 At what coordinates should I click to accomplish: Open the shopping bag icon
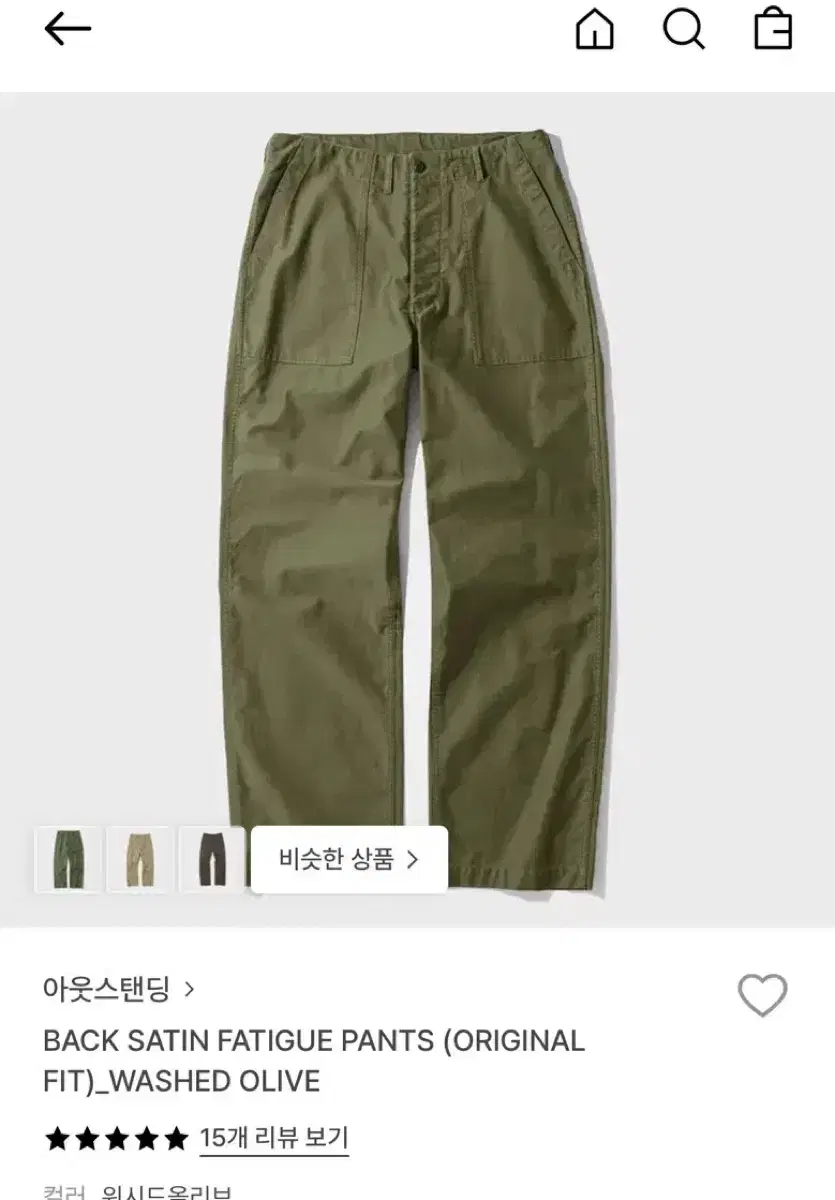[771, 29]
